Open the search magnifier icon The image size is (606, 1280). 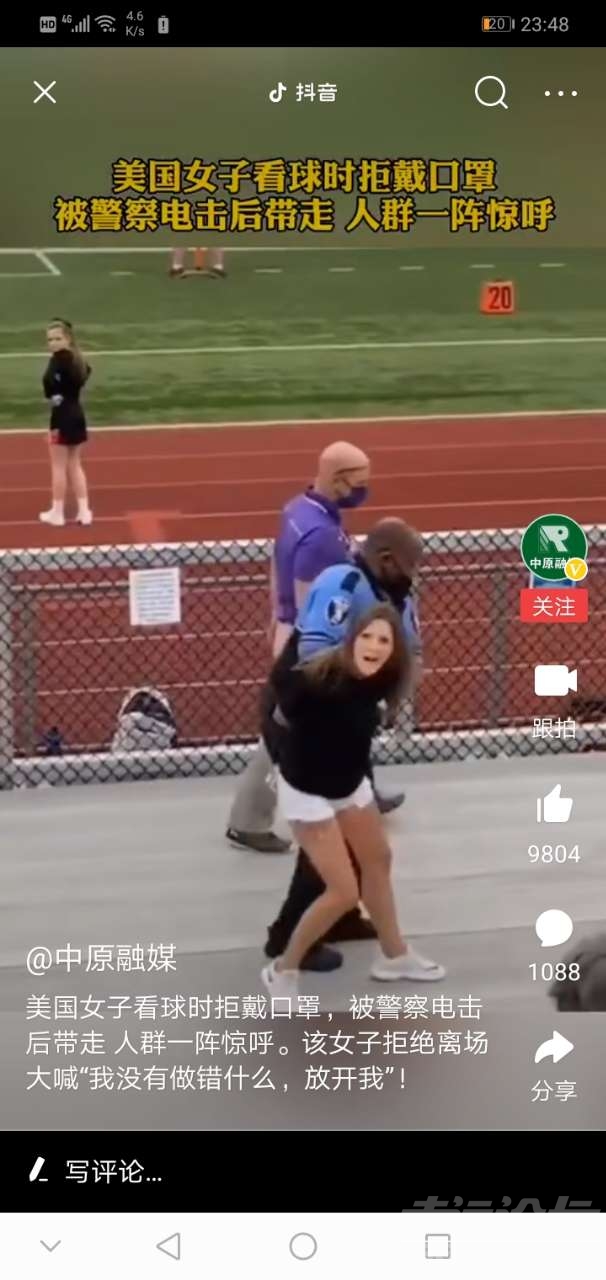click(x=490, y=93)
